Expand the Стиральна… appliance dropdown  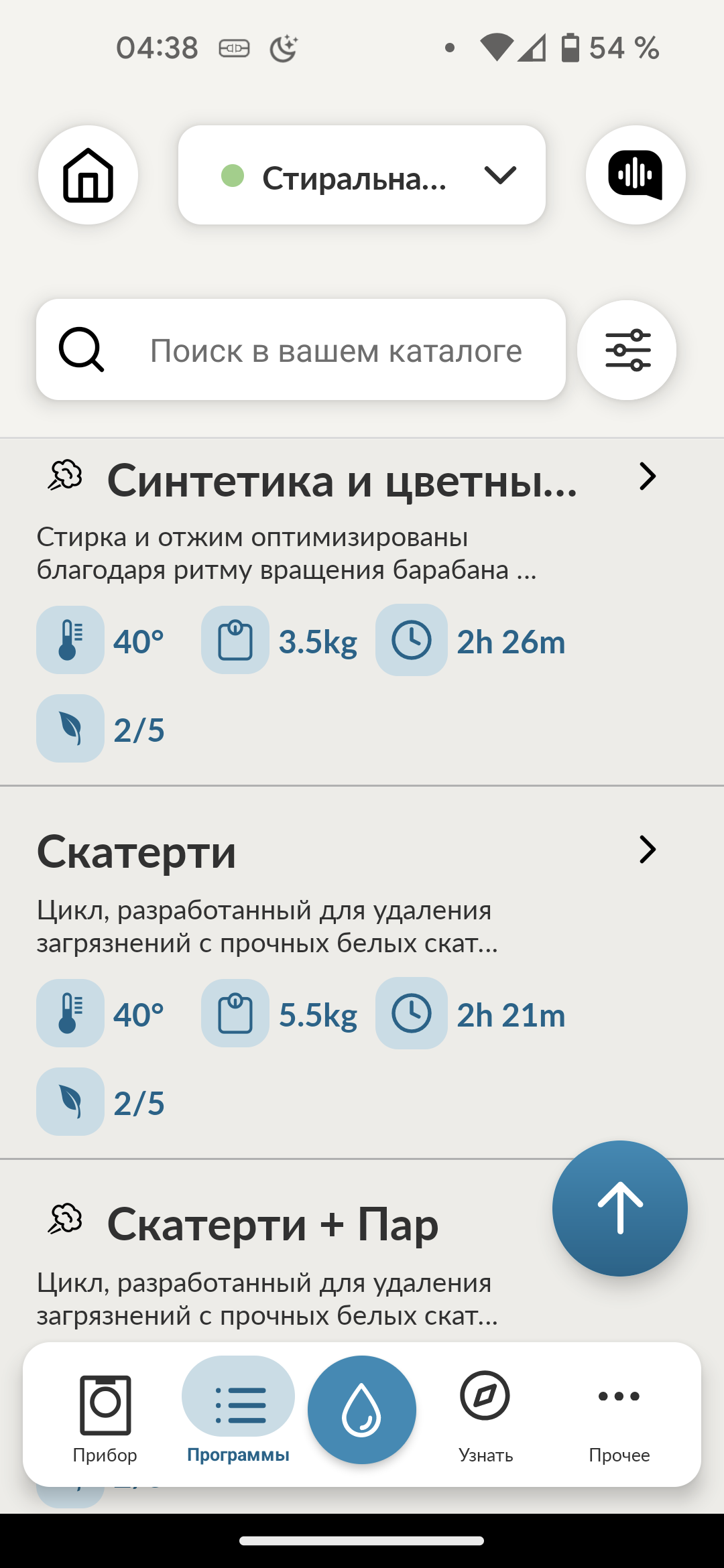click(362, 175)
